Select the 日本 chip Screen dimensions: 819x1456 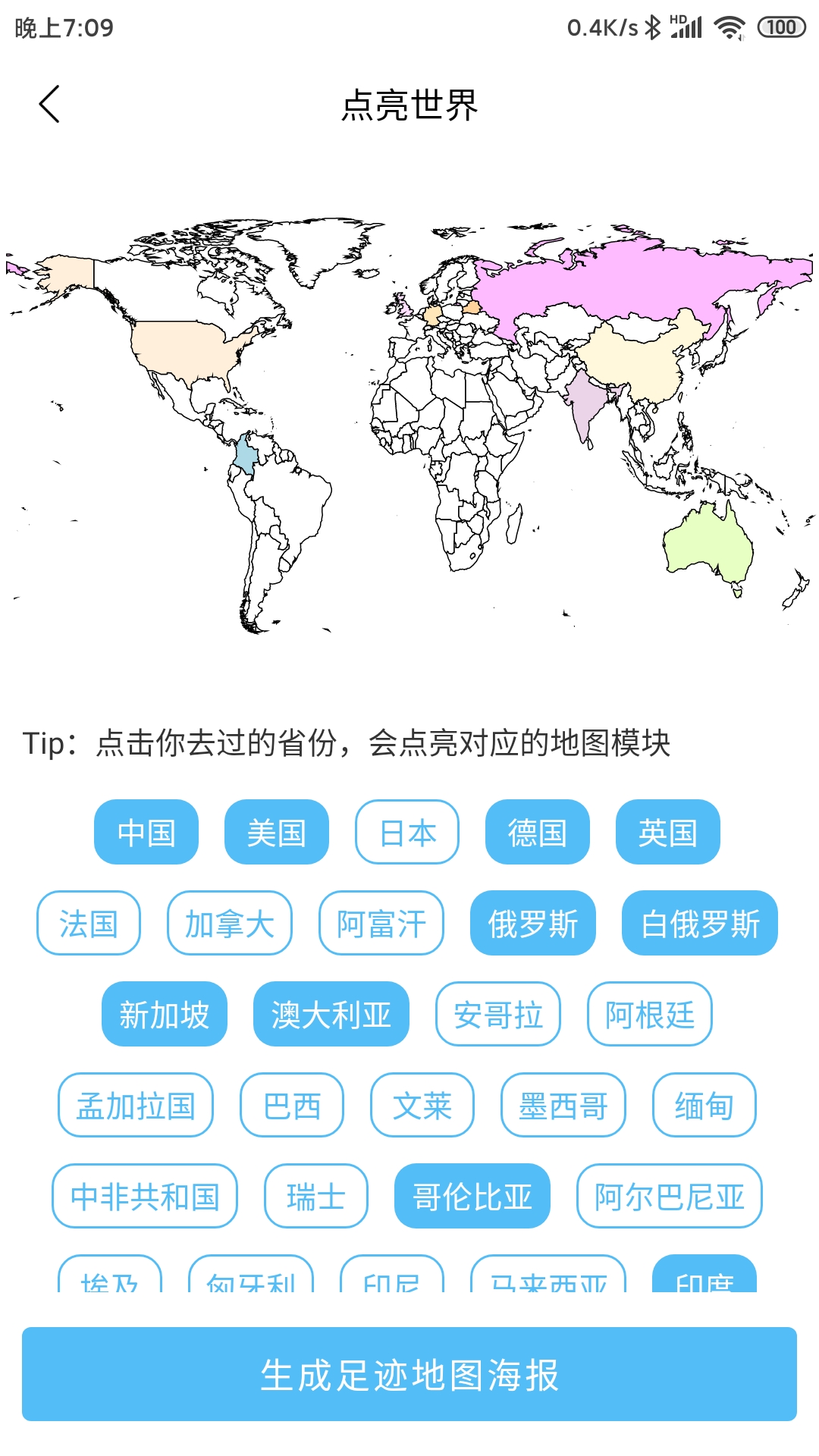tap(407, 833)
